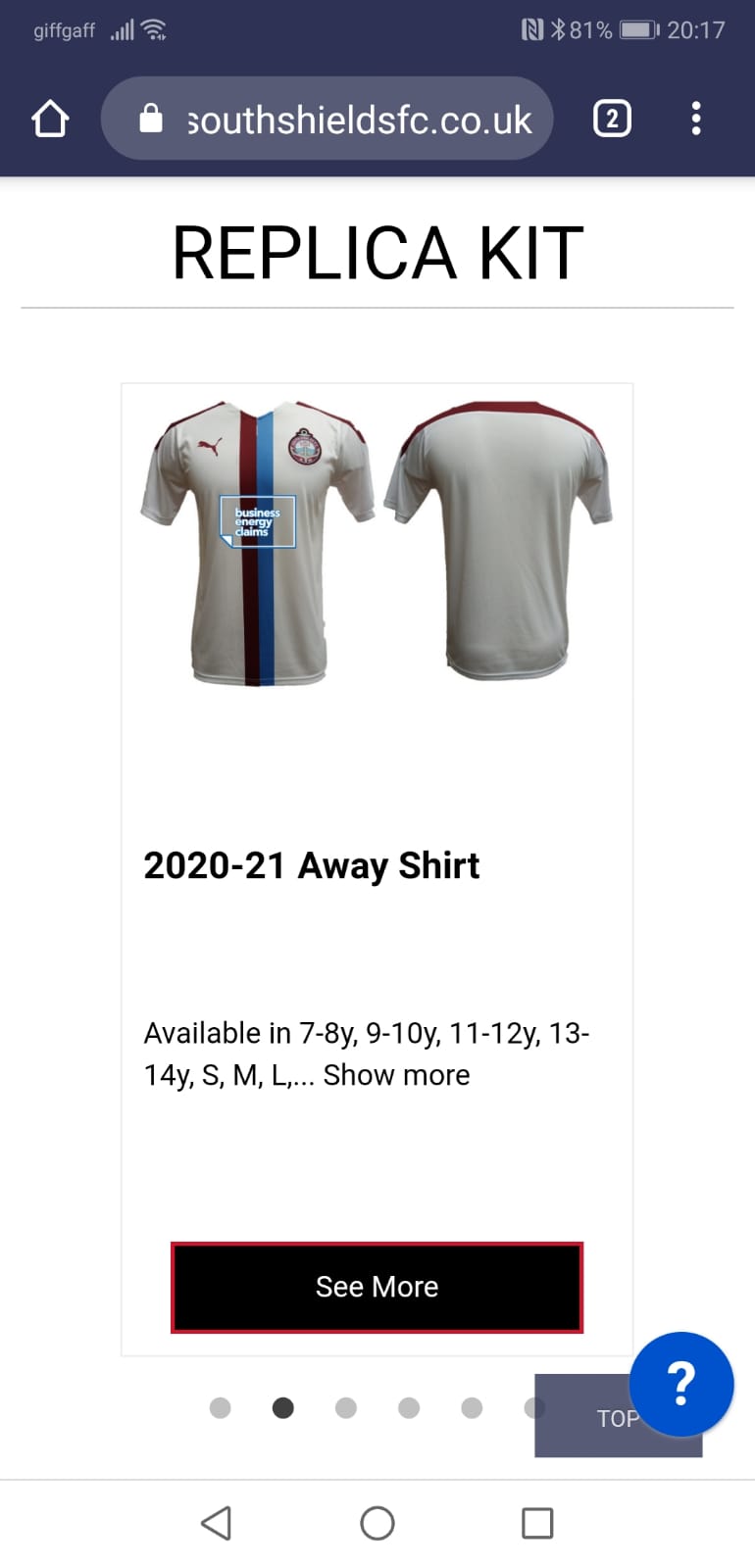Select the fifth carousel page dot

tap(472, 1408)
